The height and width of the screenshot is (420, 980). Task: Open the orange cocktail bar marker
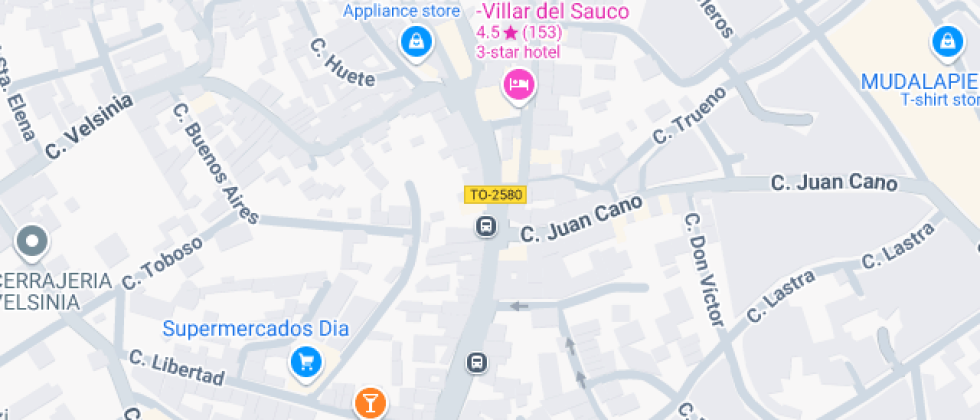click(369, 403)
